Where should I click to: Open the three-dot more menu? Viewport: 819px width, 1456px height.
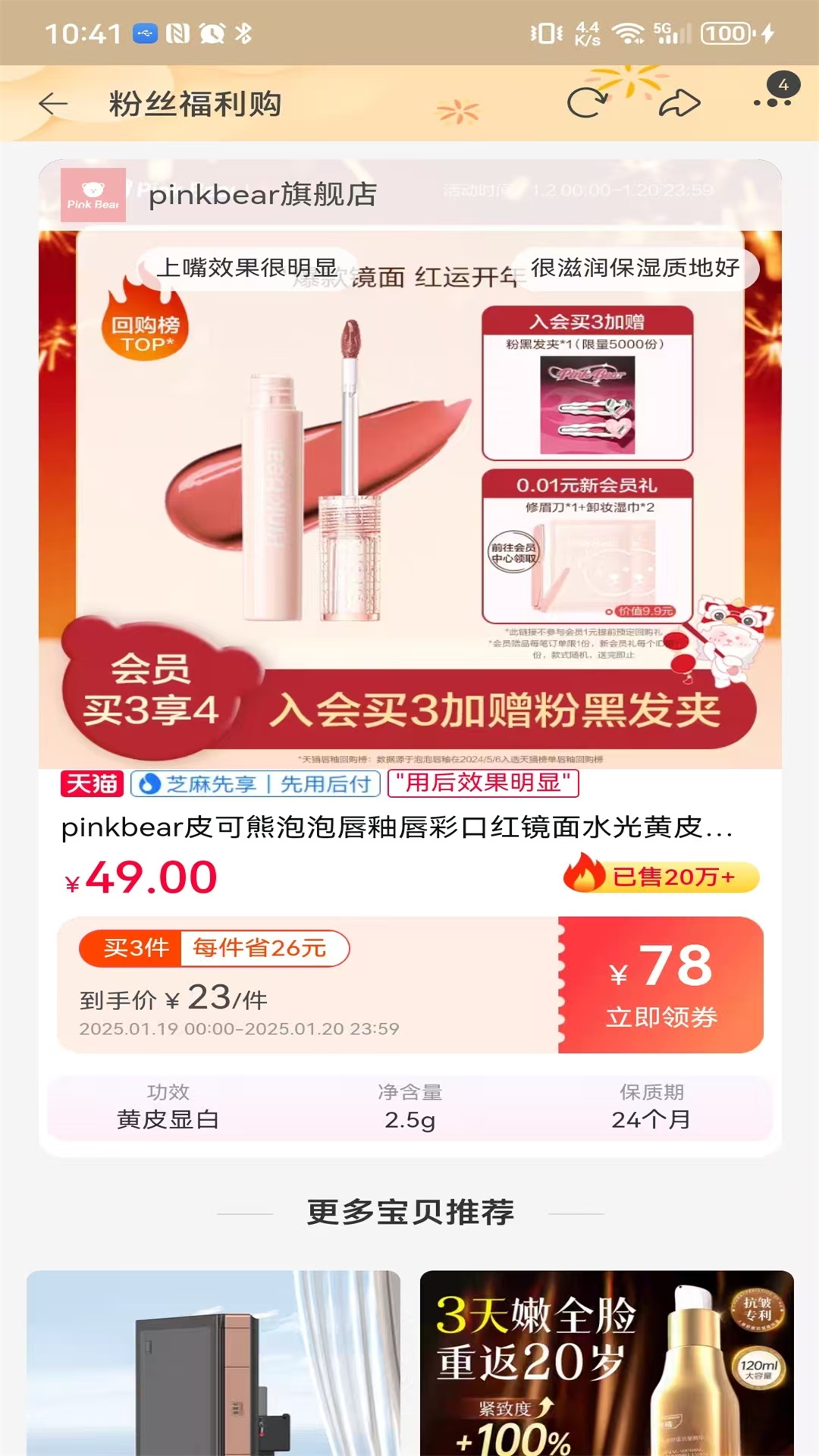coord(772,102)
